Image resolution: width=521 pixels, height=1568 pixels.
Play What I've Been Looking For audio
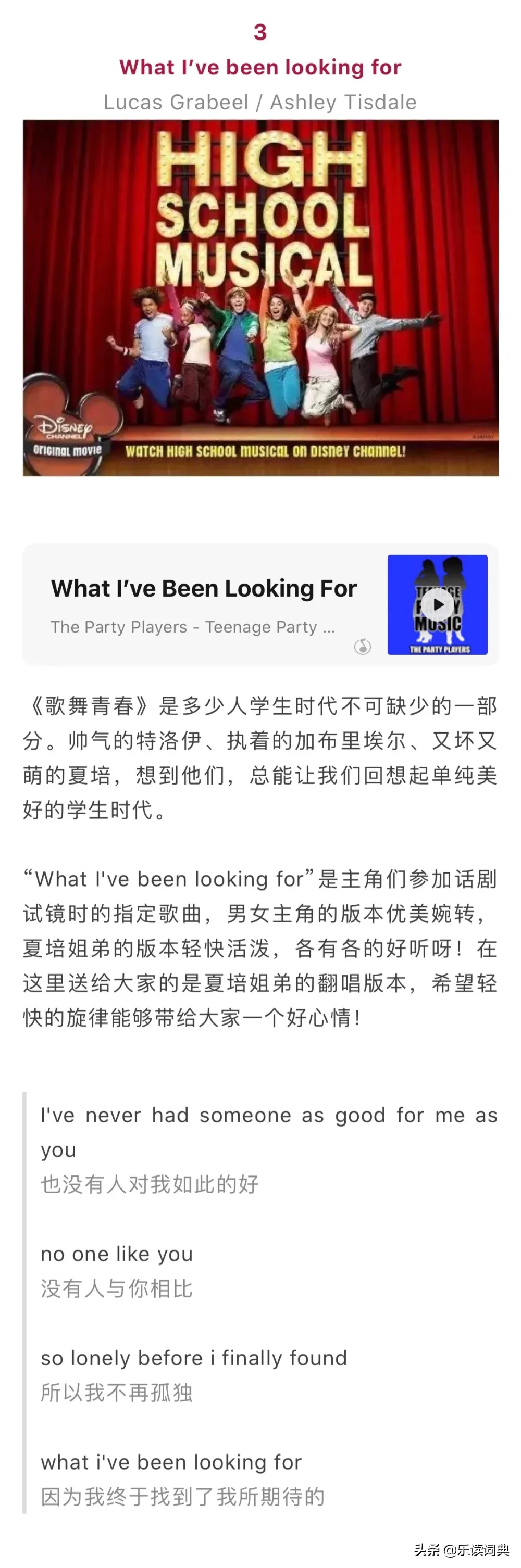438,605
